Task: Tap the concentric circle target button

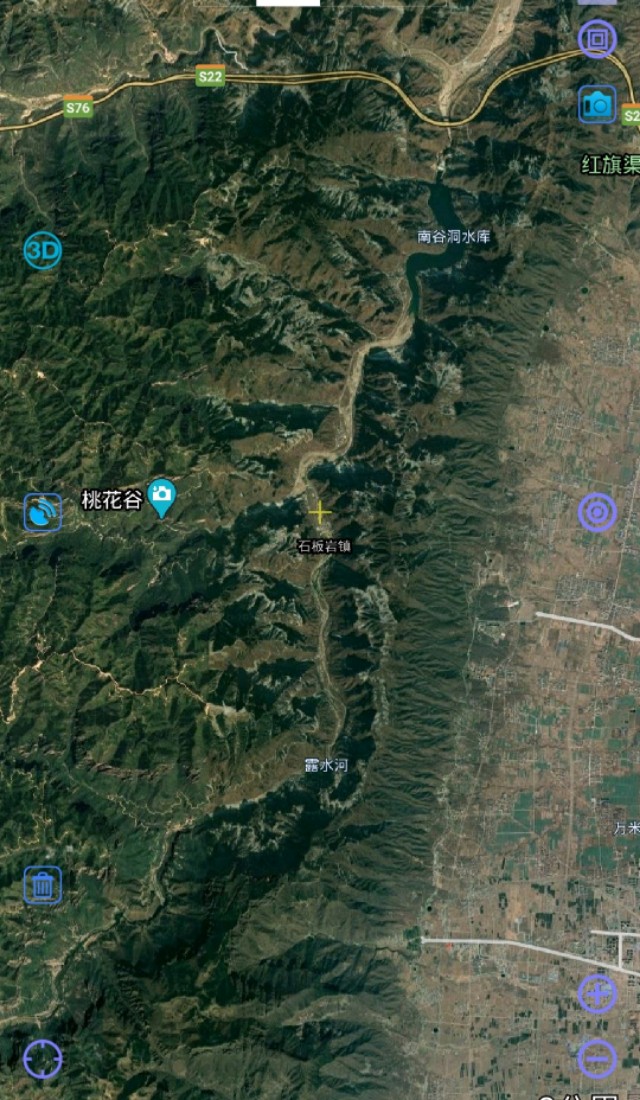Action: pos(597,512)
